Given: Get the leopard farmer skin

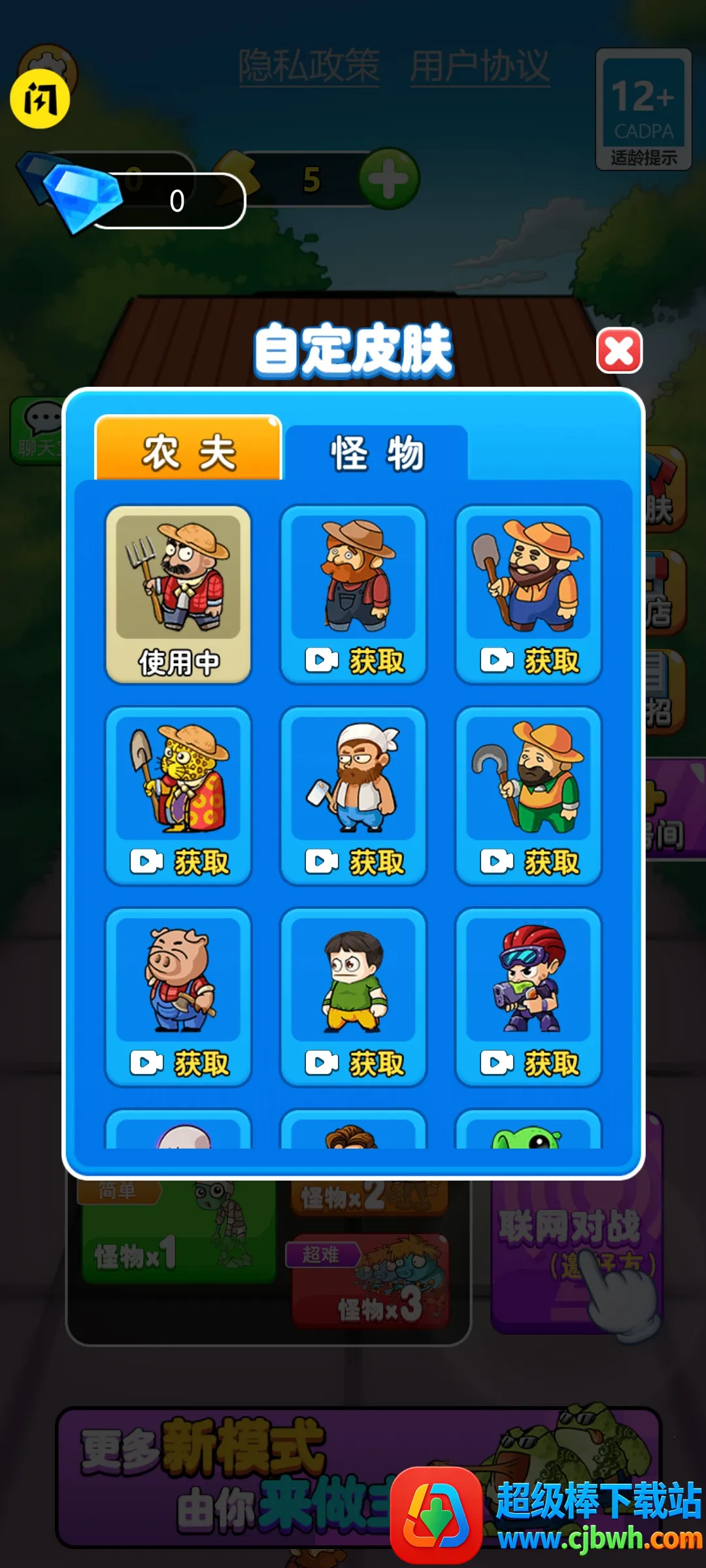Looking at the screenshot, I should tap(178, 862).
